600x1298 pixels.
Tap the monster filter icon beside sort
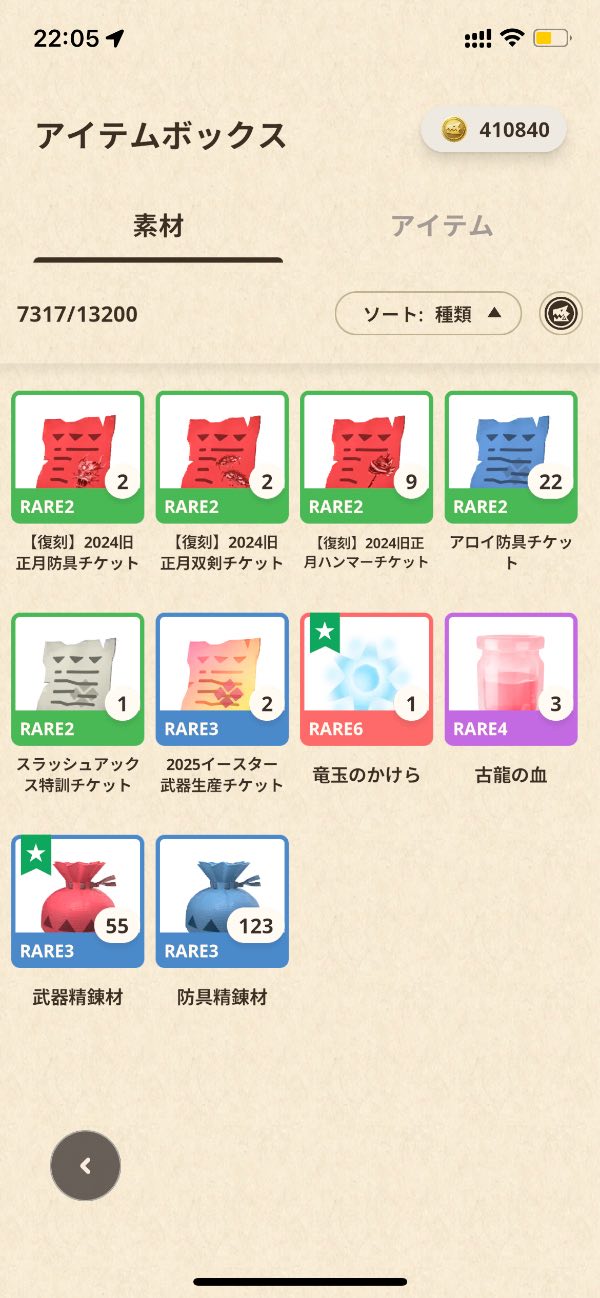(561, 314)
